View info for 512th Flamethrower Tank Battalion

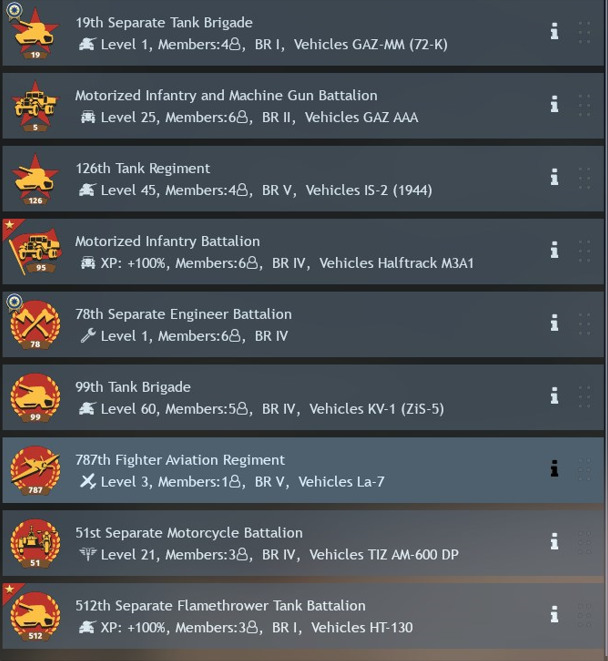554,614
